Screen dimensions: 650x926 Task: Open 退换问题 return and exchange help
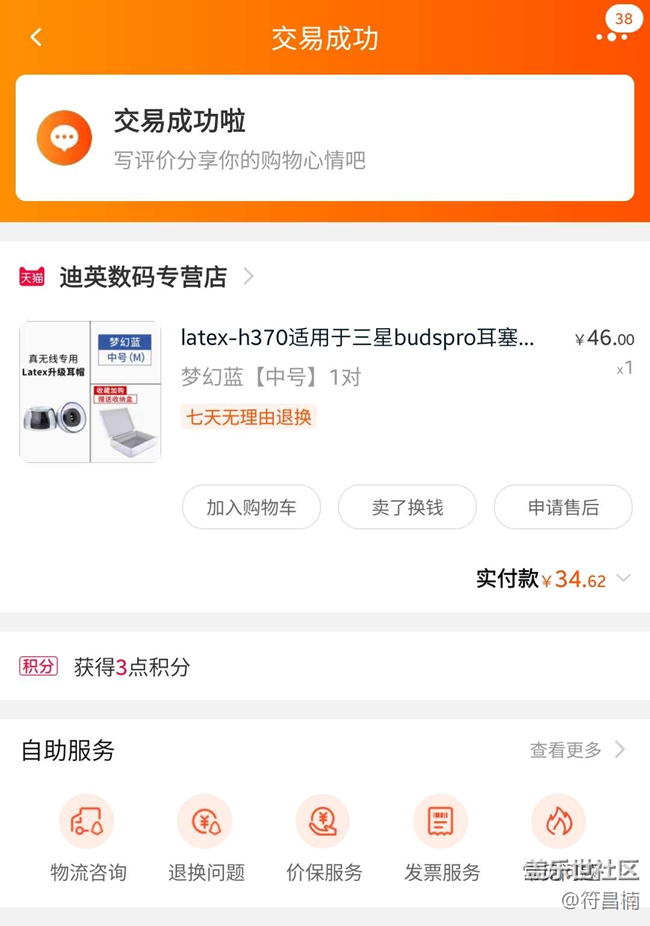[x=206, y=838]
